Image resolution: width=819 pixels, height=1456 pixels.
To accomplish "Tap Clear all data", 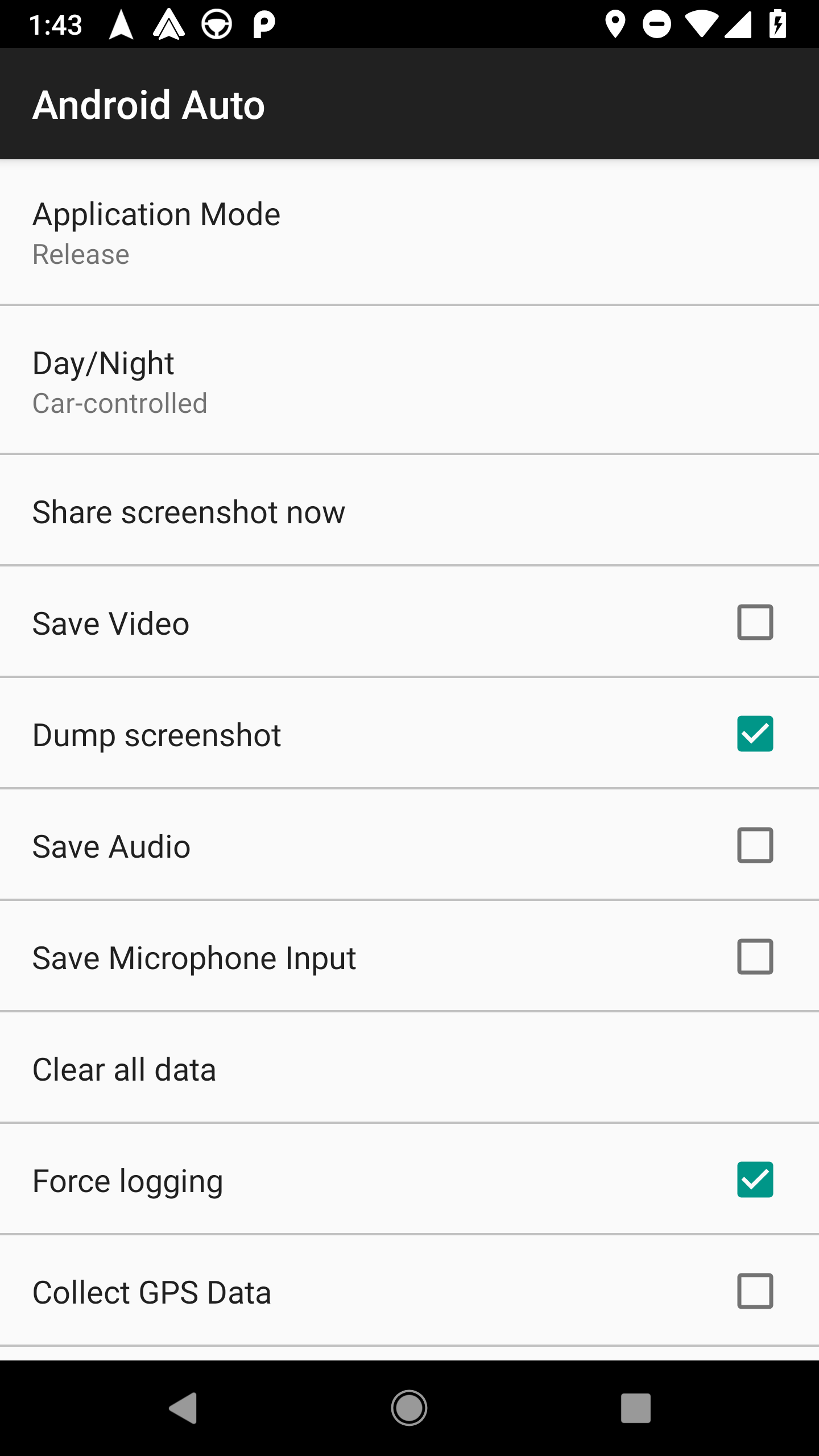I will (x=409, y=1069).
